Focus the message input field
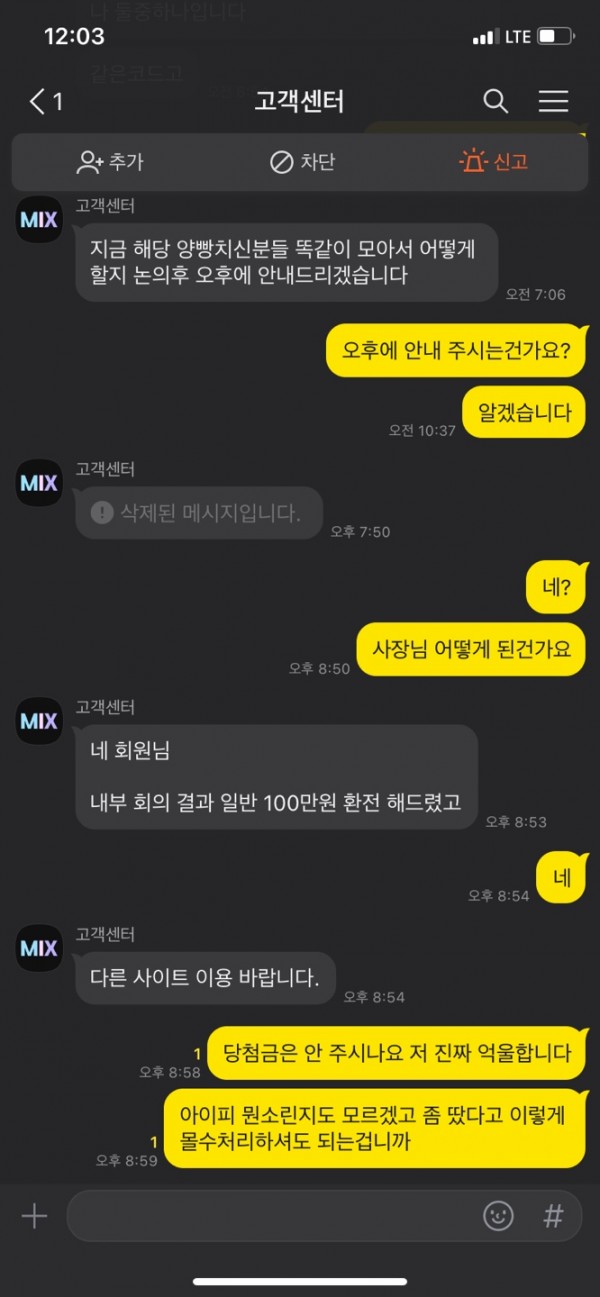The width and height of the screenshot is (600, 1297). 270,1215
